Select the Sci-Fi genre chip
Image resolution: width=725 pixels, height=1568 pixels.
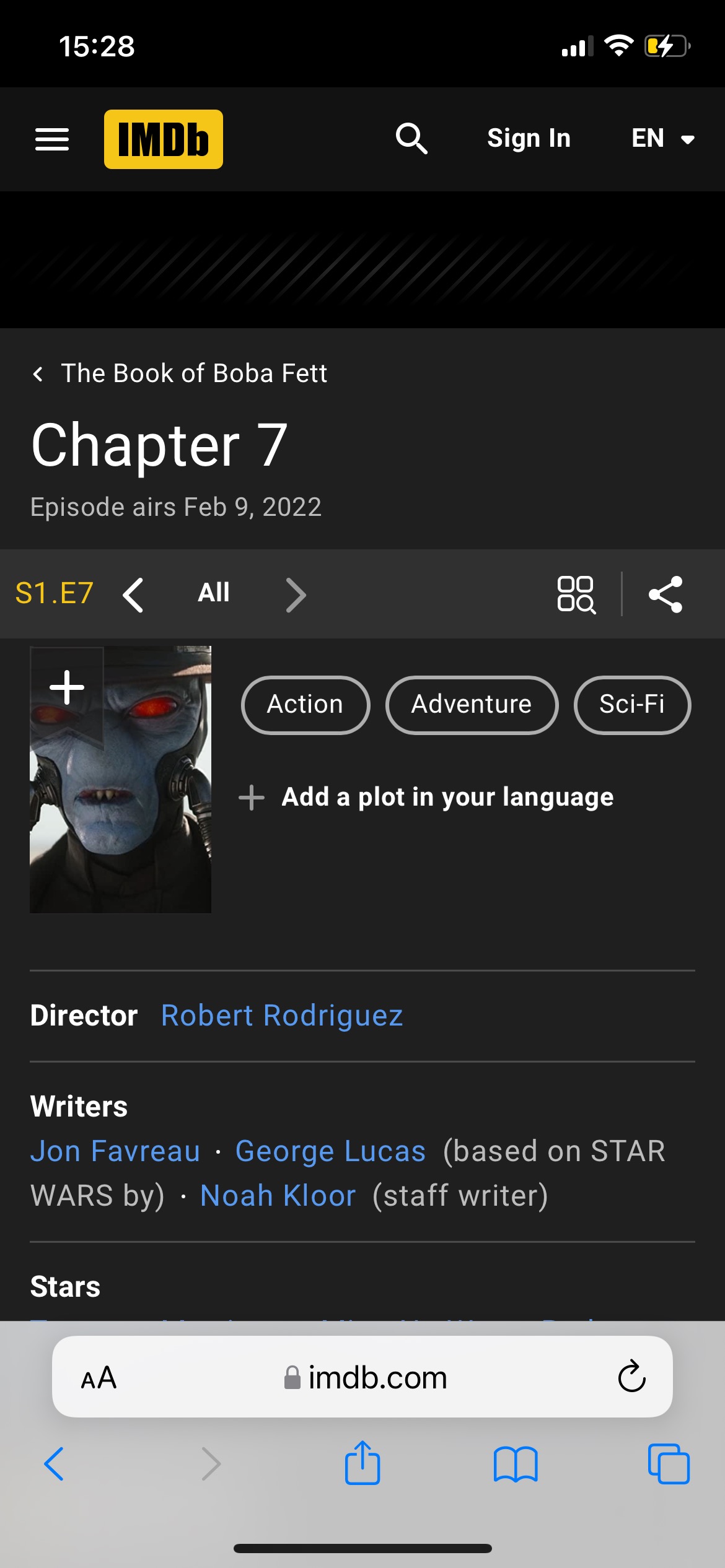632,705
